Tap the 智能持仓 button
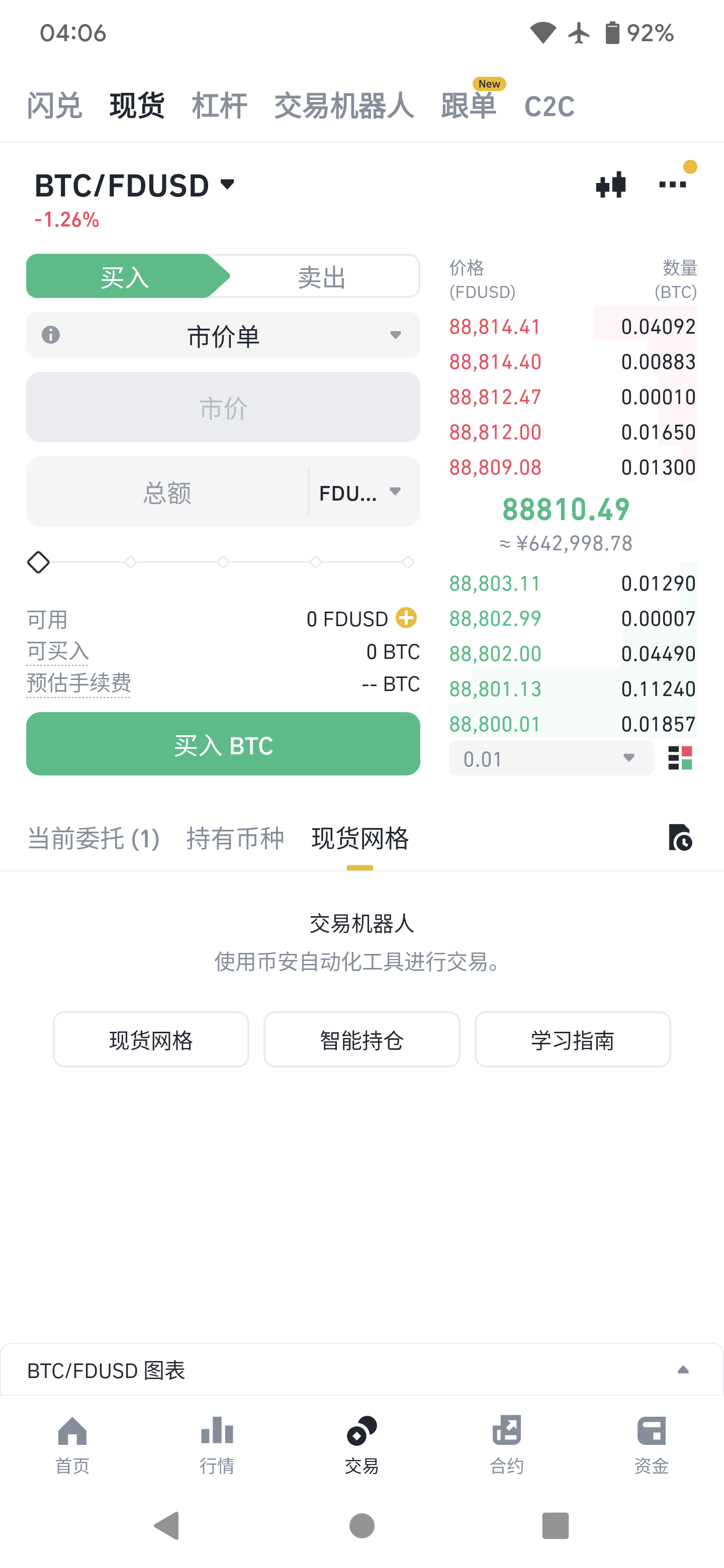 (361, 1040)
